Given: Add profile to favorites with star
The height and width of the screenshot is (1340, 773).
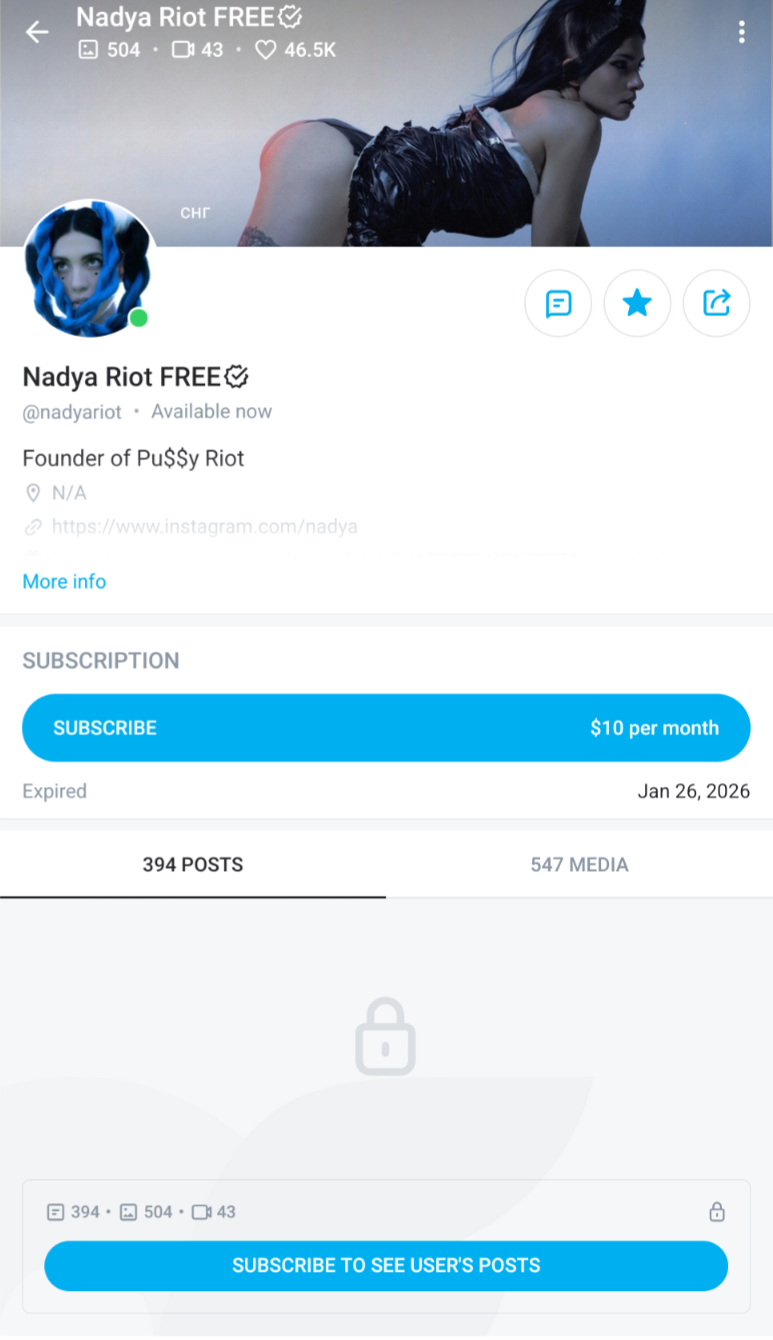Looking at the screenshot, I should click(x=637, y=303).
